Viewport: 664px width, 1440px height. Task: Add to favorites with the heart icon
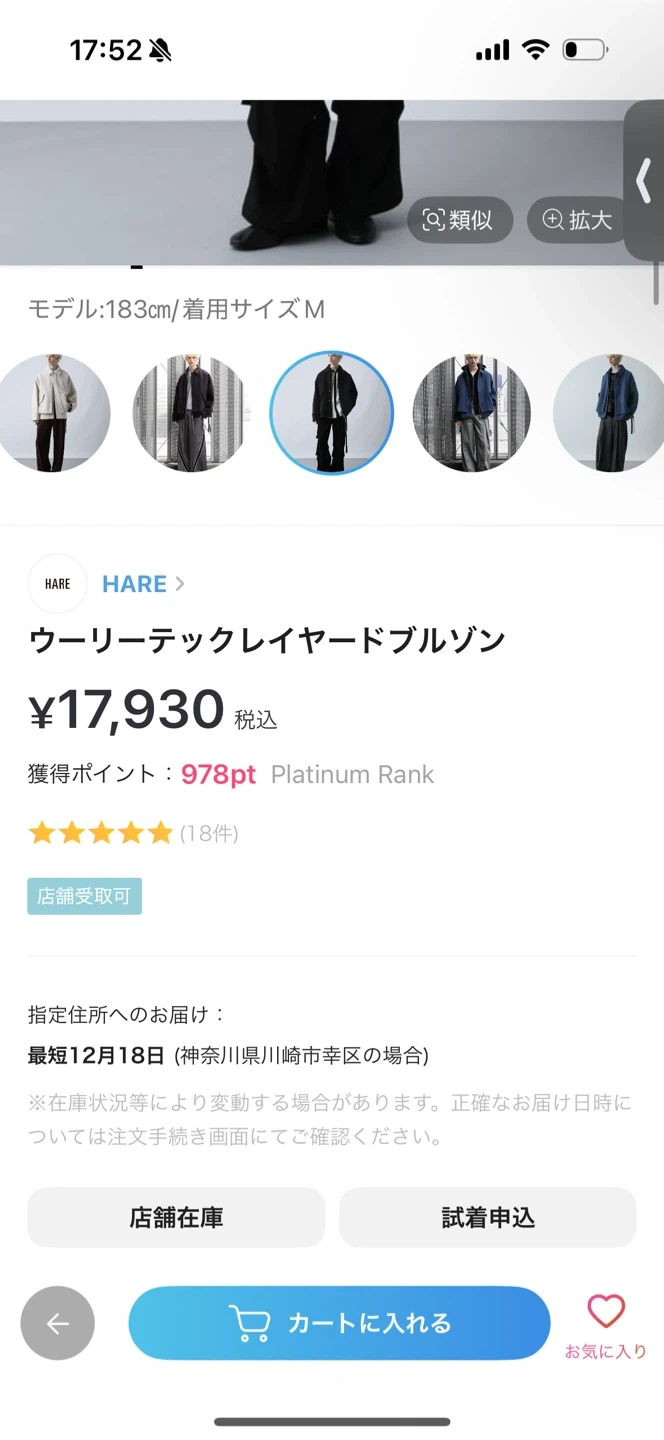[x=605, y=1313]
